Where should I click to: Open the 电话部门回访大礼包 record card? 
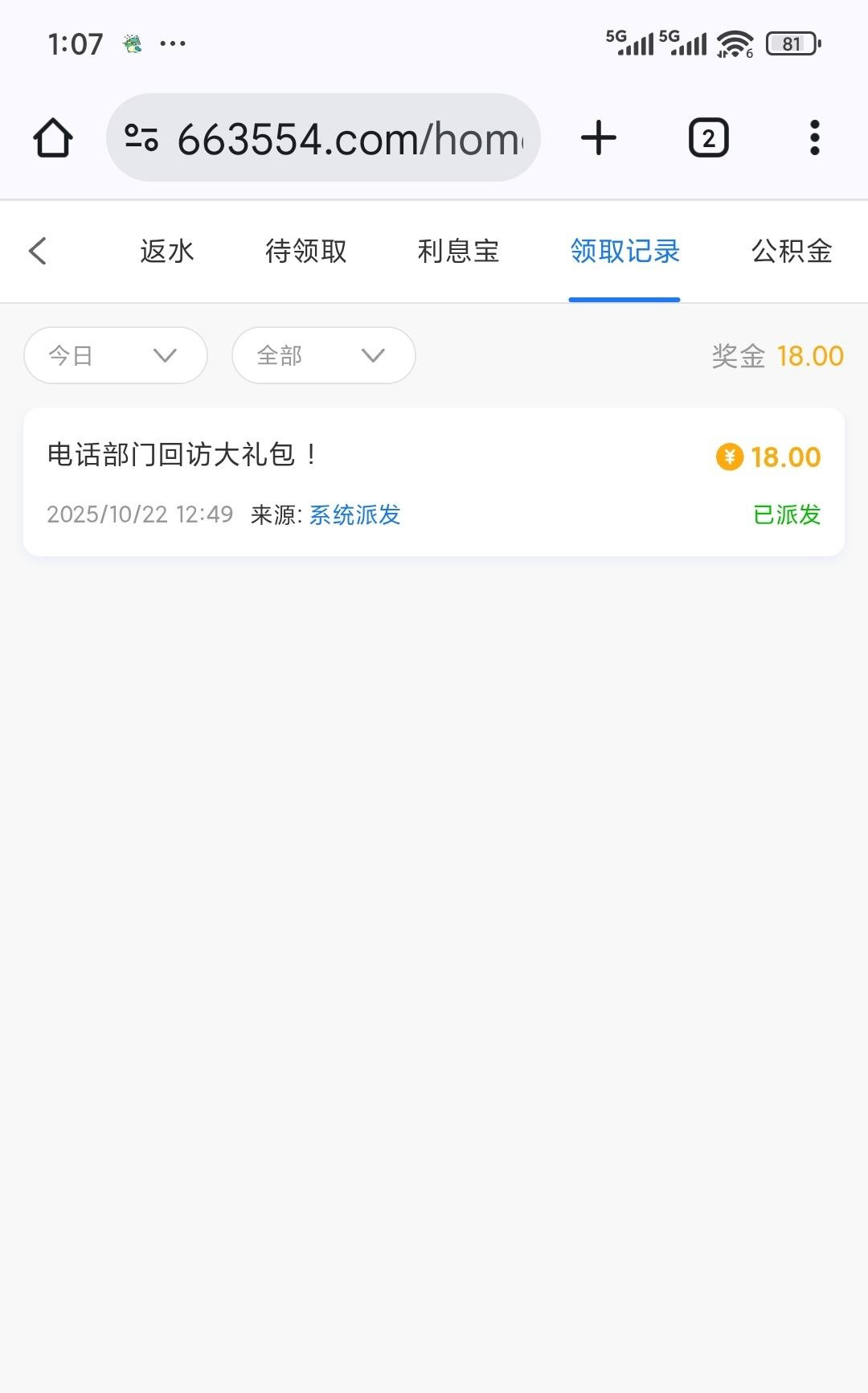tap(433, 481)
